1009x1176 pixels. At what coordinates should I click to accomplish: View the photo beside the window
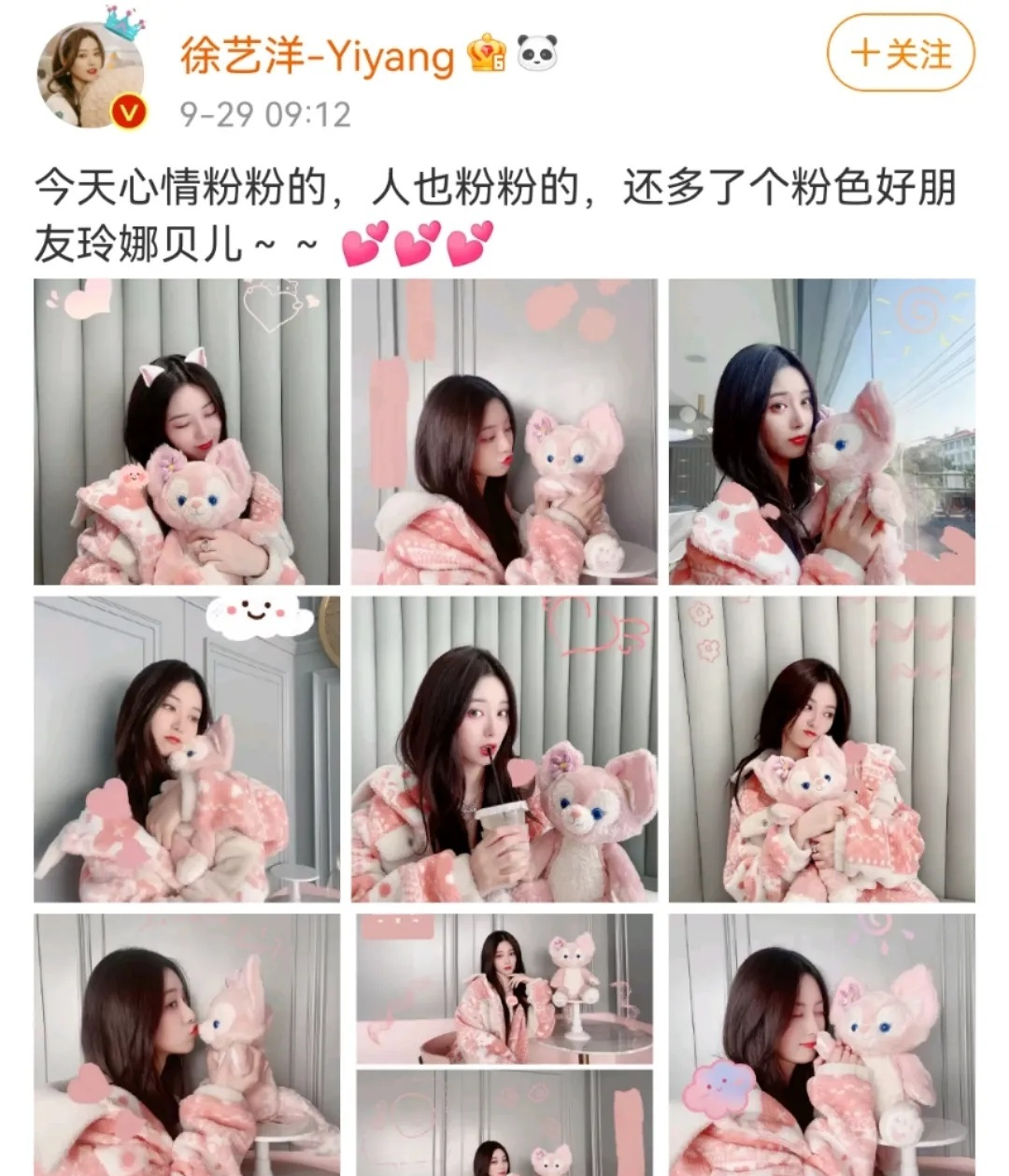(x=821, y=432)
